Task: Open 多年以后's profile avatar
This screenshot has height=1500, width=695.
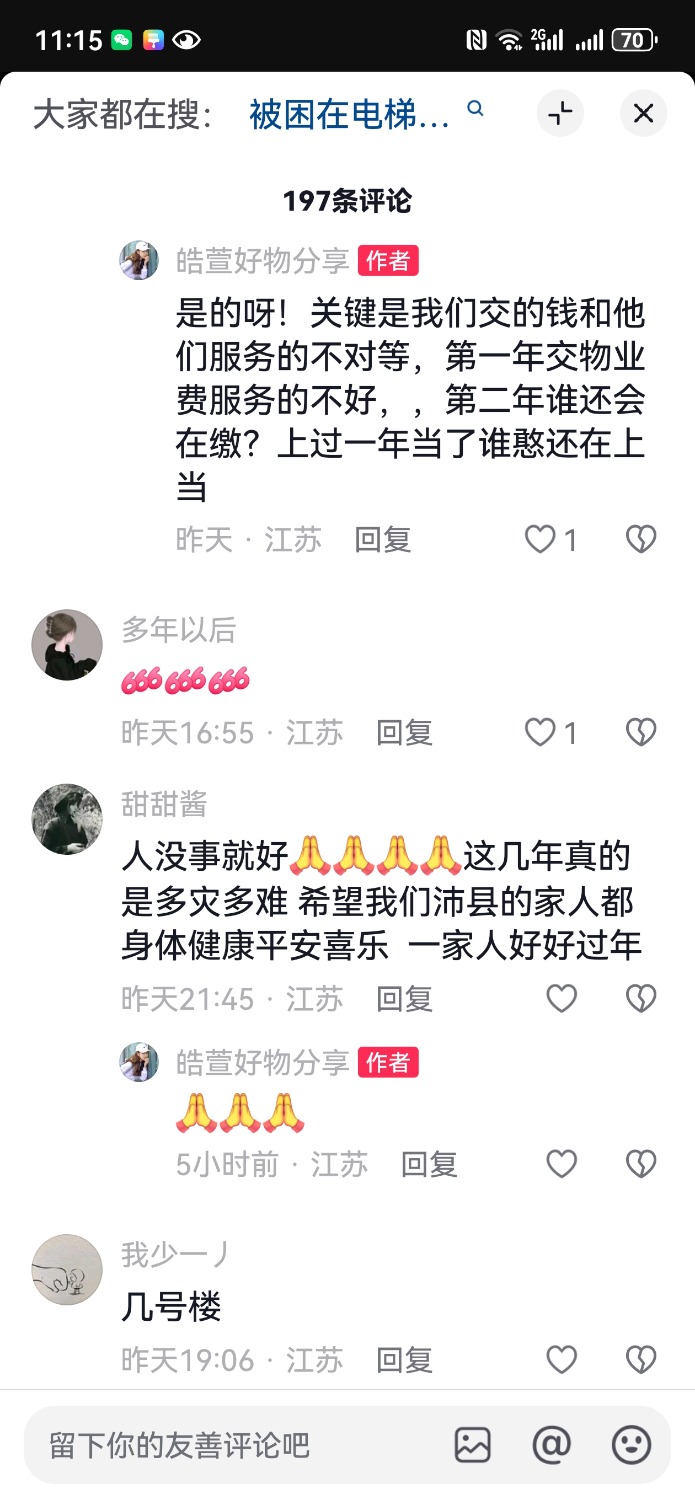Action: click(67, 645)
